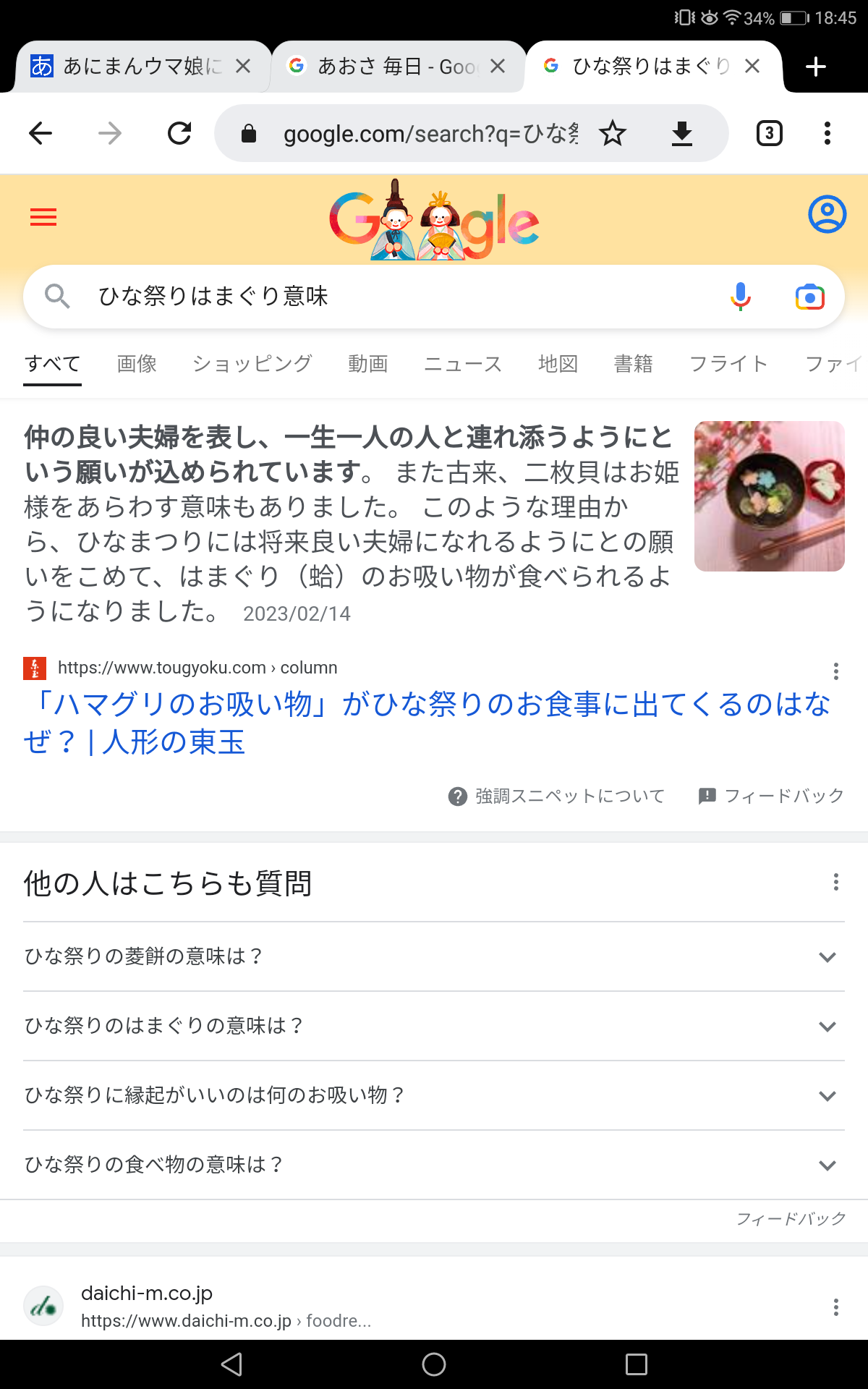The image size is (868, 1389).
Task: Open the tab switcher showing 3
Action: (769, 133)
